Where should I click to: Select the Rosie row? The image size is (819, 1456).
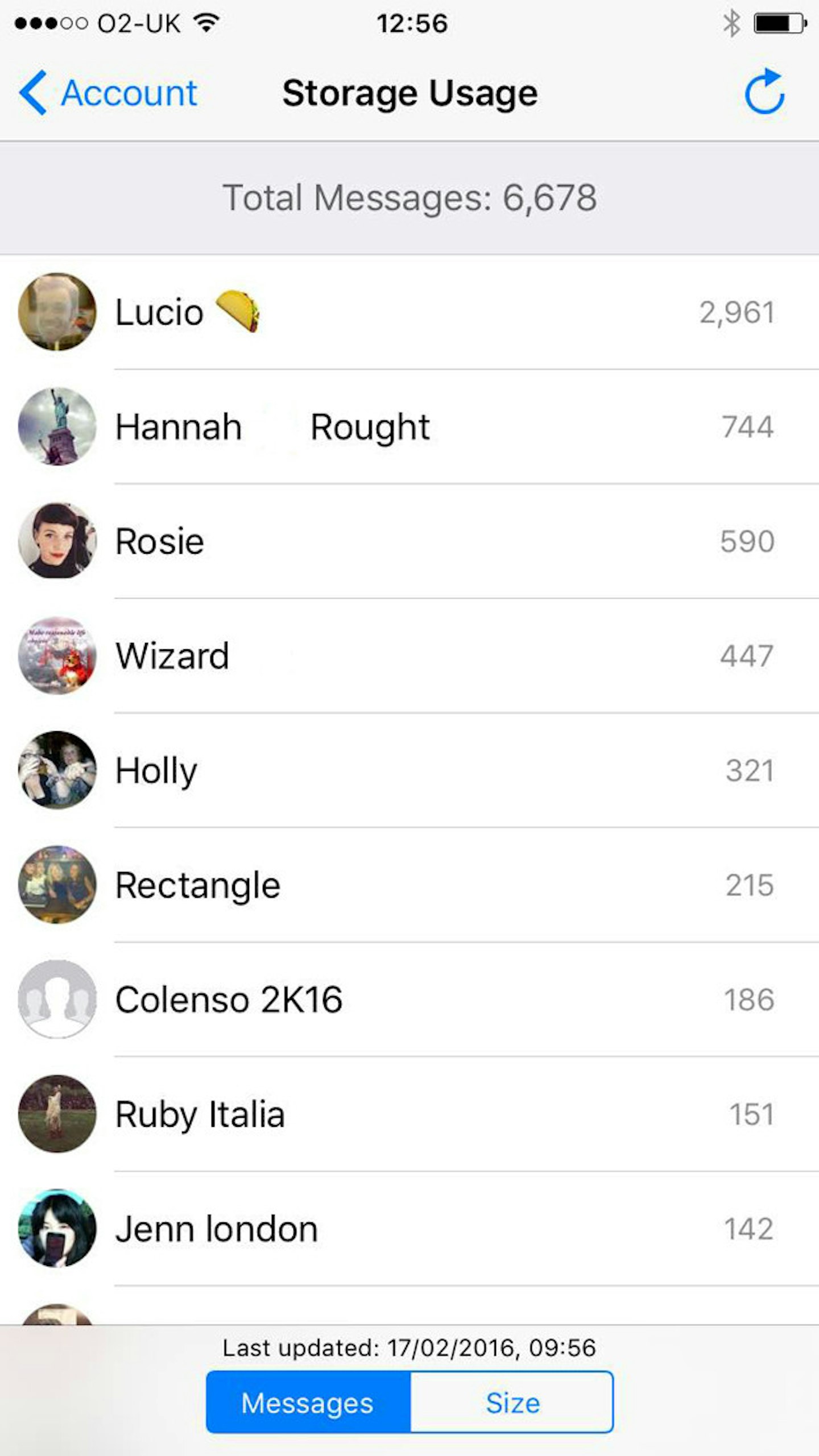coord(409,541)
